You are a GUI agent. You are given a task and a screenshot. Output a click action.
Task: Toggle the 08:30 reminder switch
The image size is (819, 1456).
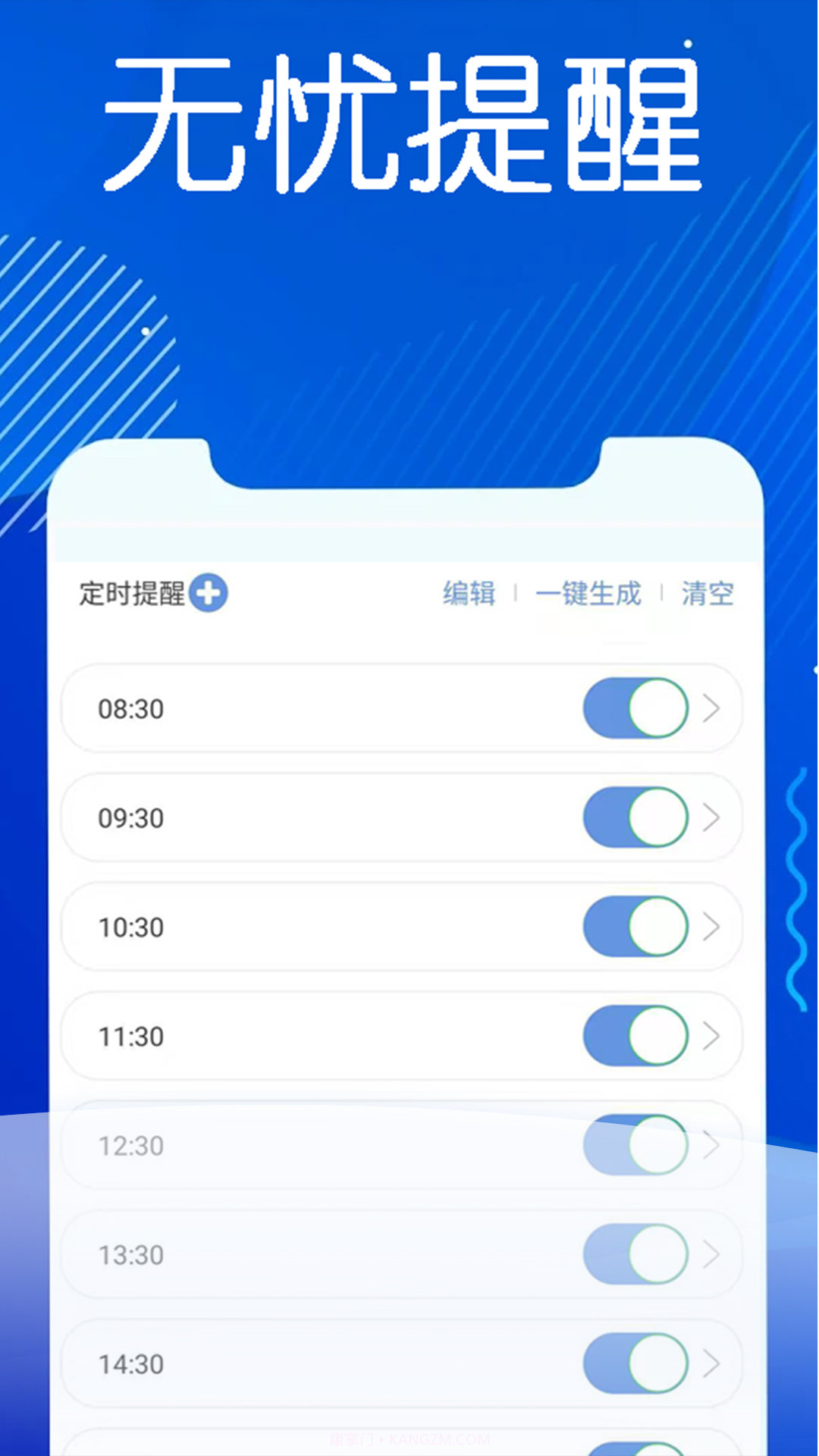[635, 708]
